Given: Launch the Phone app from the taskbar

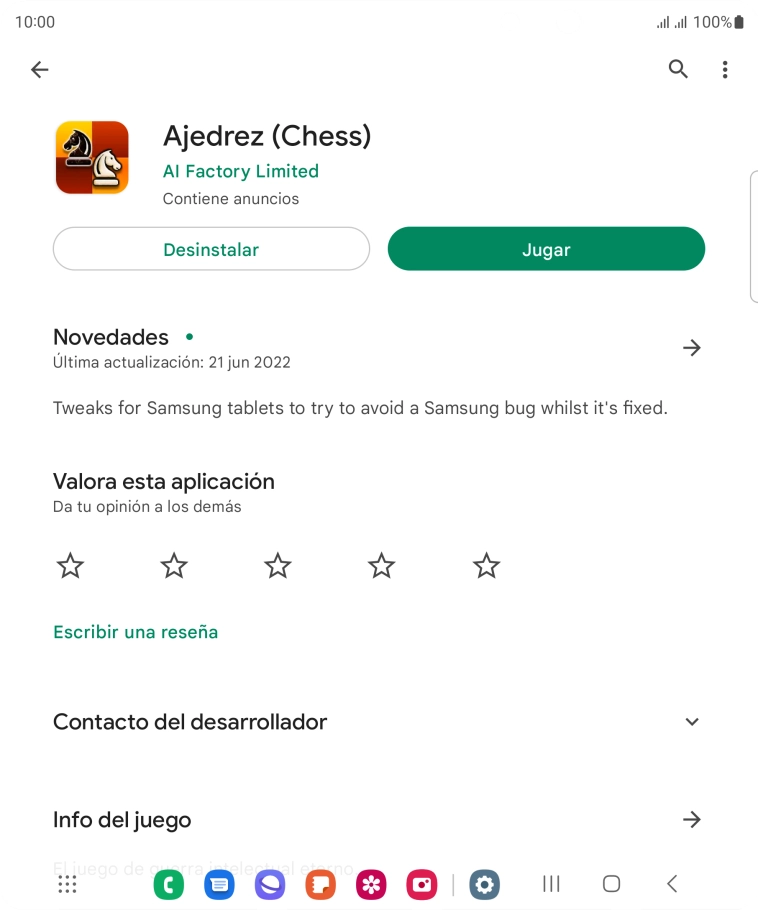Looking at the screenshot, I should point(168,884).
